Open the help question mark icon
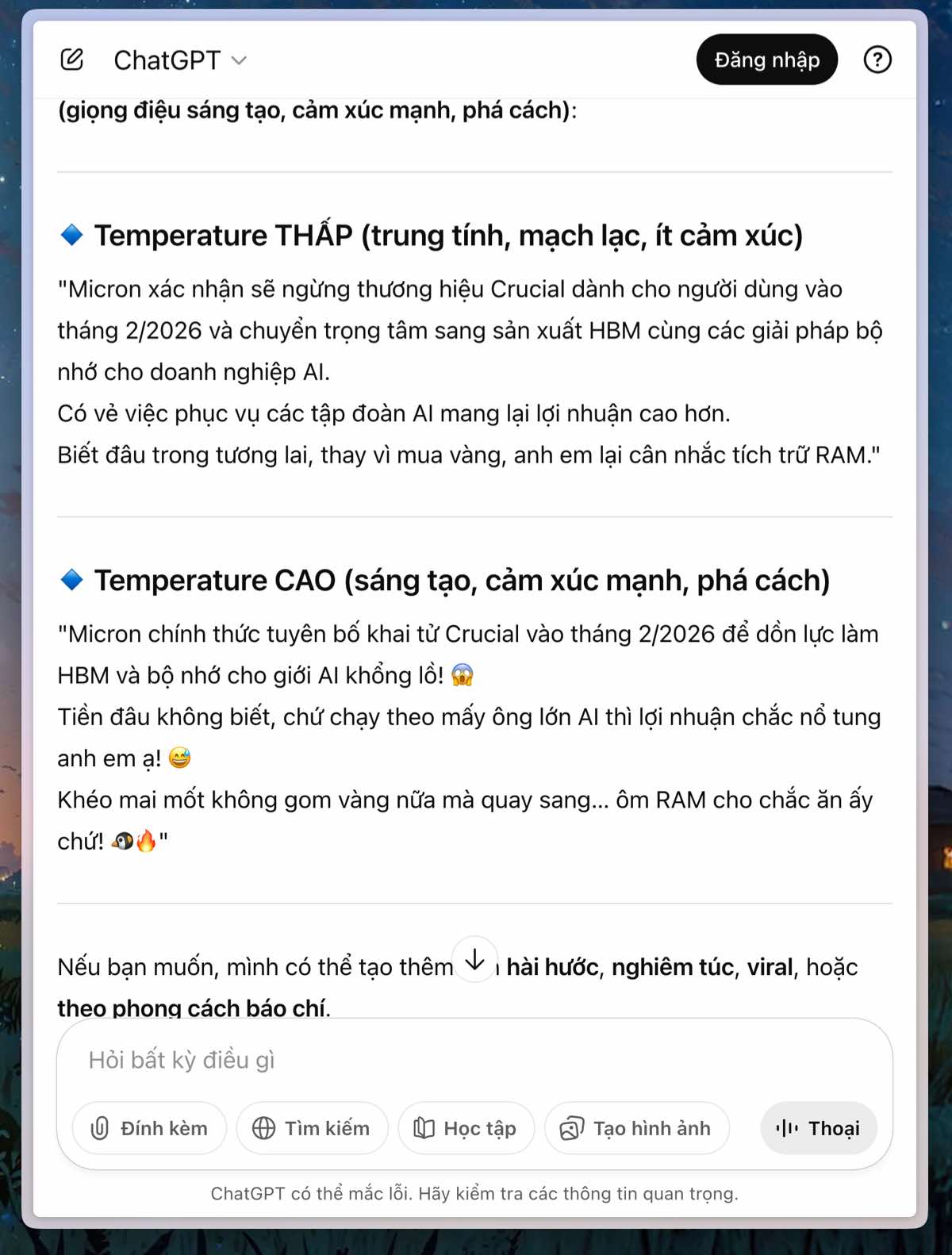 click(x=877, y=59)
